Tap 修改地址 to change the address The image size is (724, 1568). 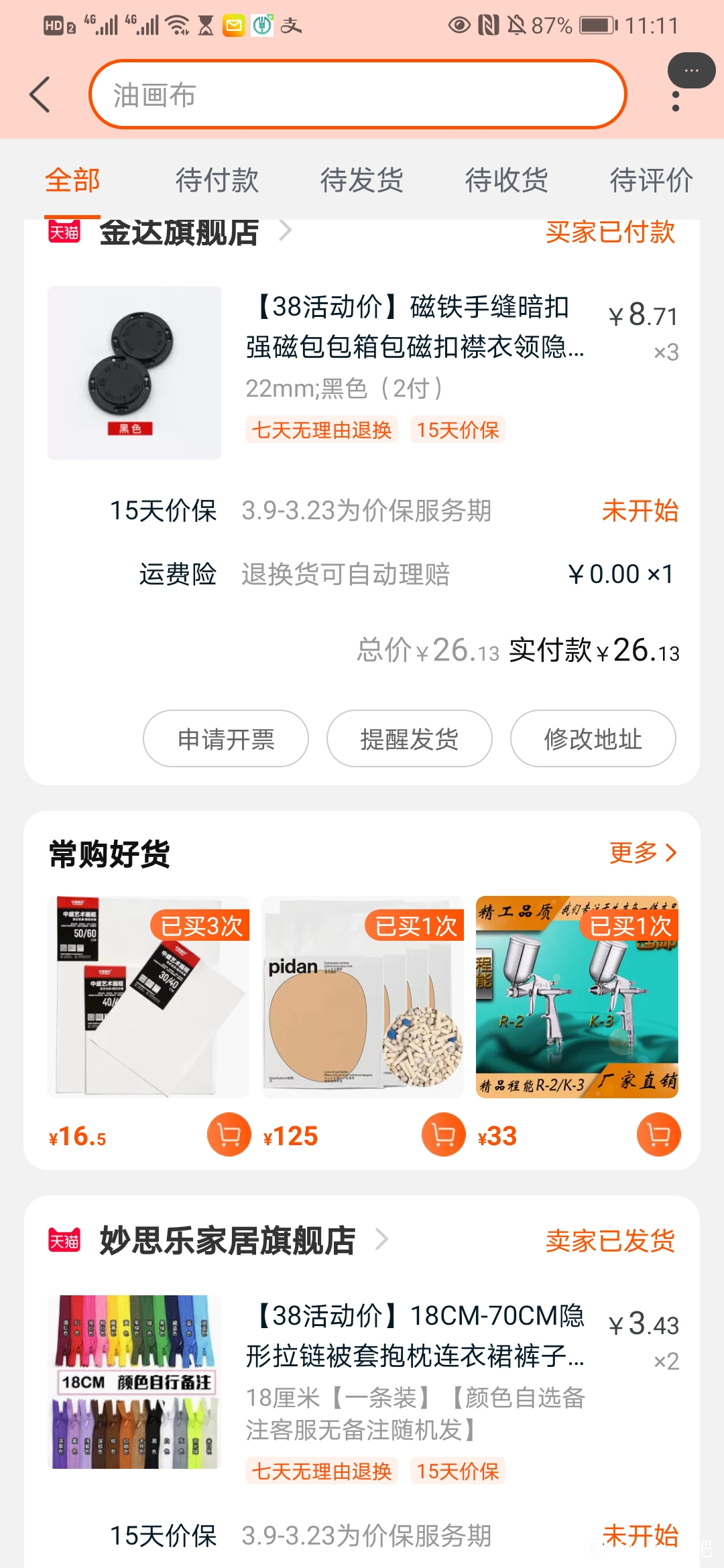point(593,738)
